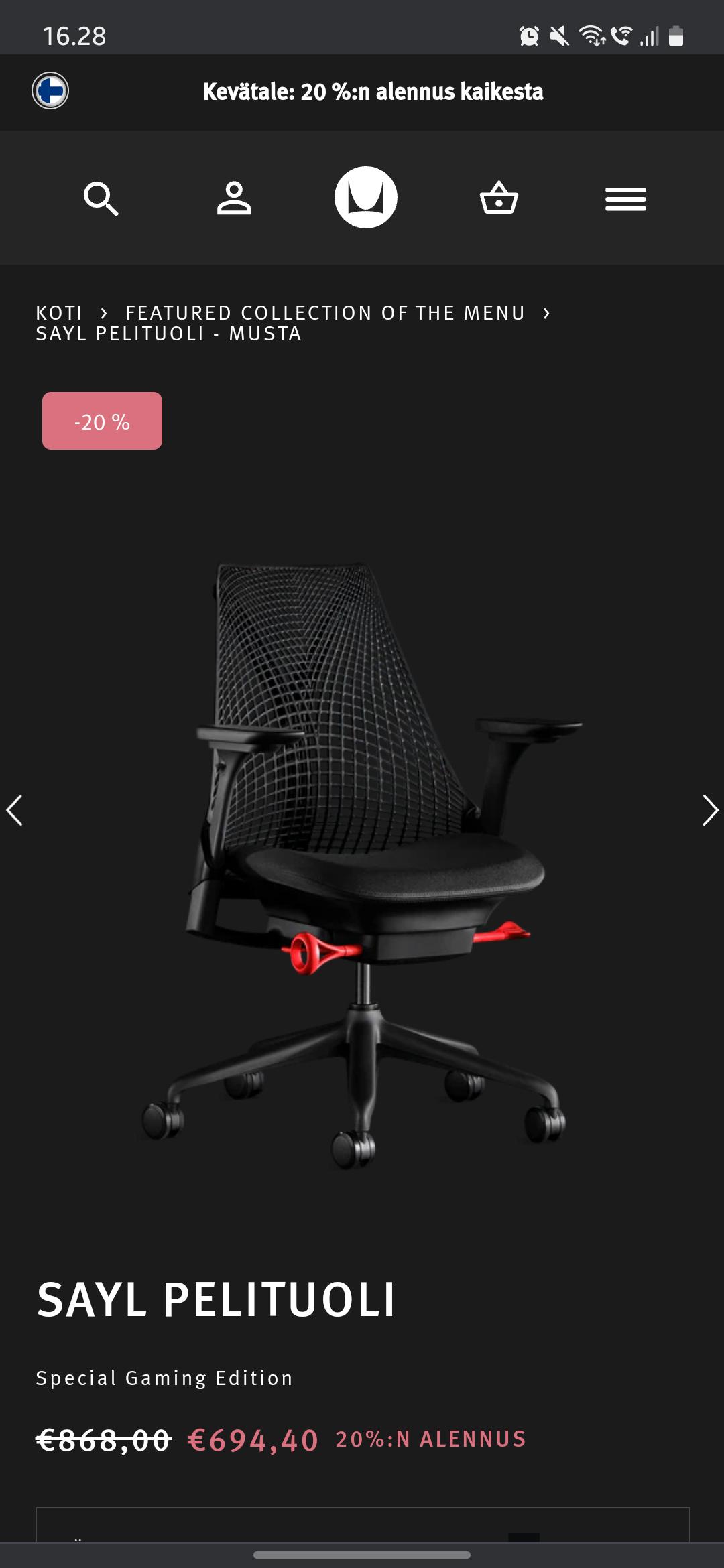This screenshot has width=724, height=1568.
Task: Tap the SAYL PELITUOLI - MUSTA breadcrumb text
Action: 168,334
